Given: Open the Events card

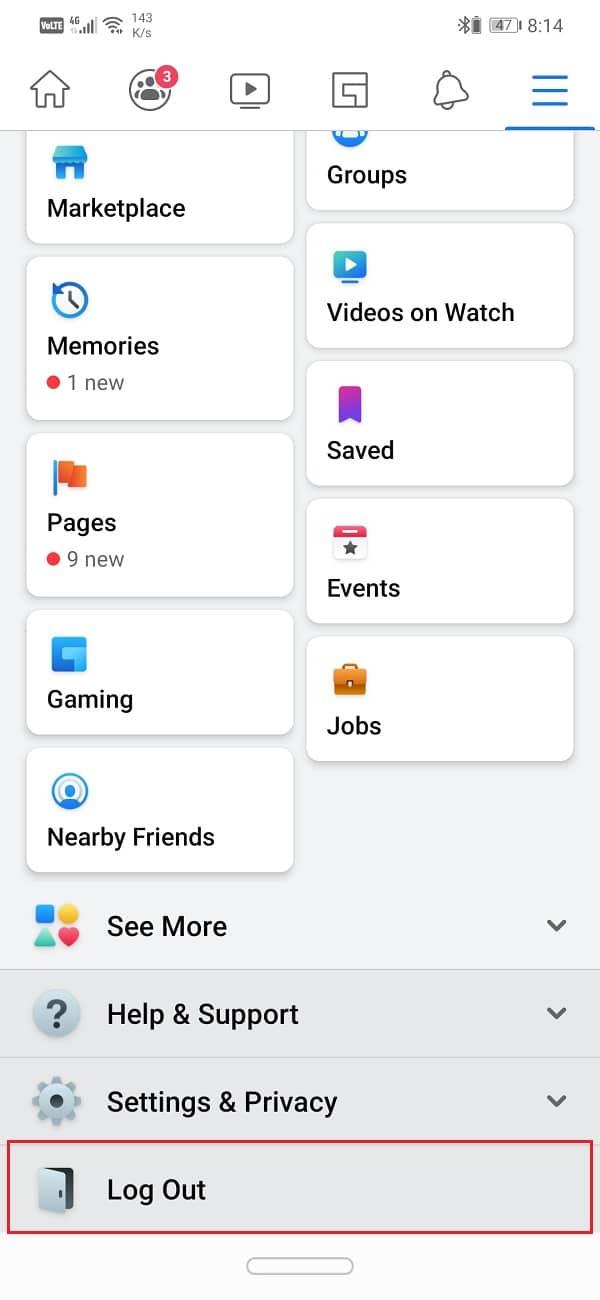Looking at the screenshot, I should click(x=440, y=561).
